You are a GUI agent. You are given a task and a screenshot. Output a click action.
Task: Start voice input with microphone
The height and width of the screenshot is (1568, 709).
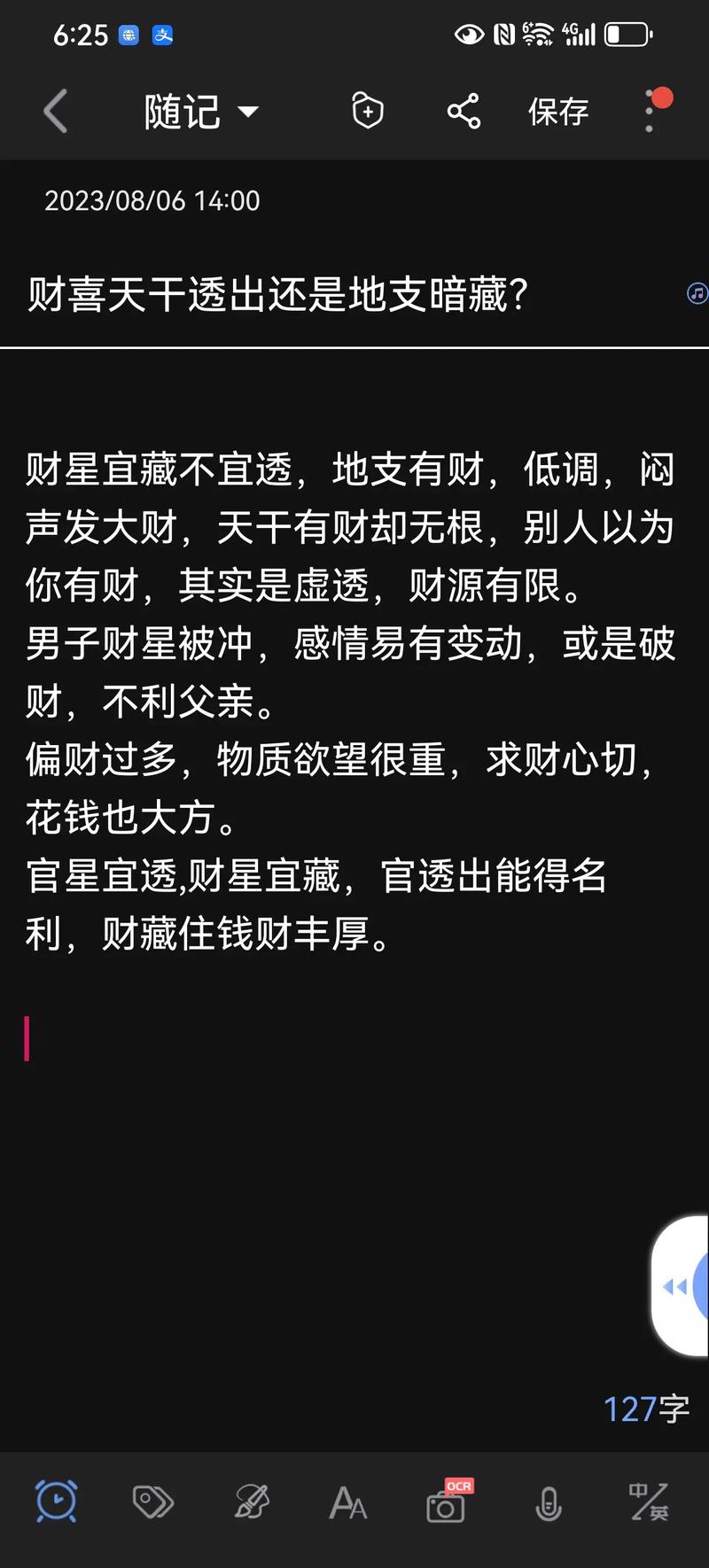549,1503
